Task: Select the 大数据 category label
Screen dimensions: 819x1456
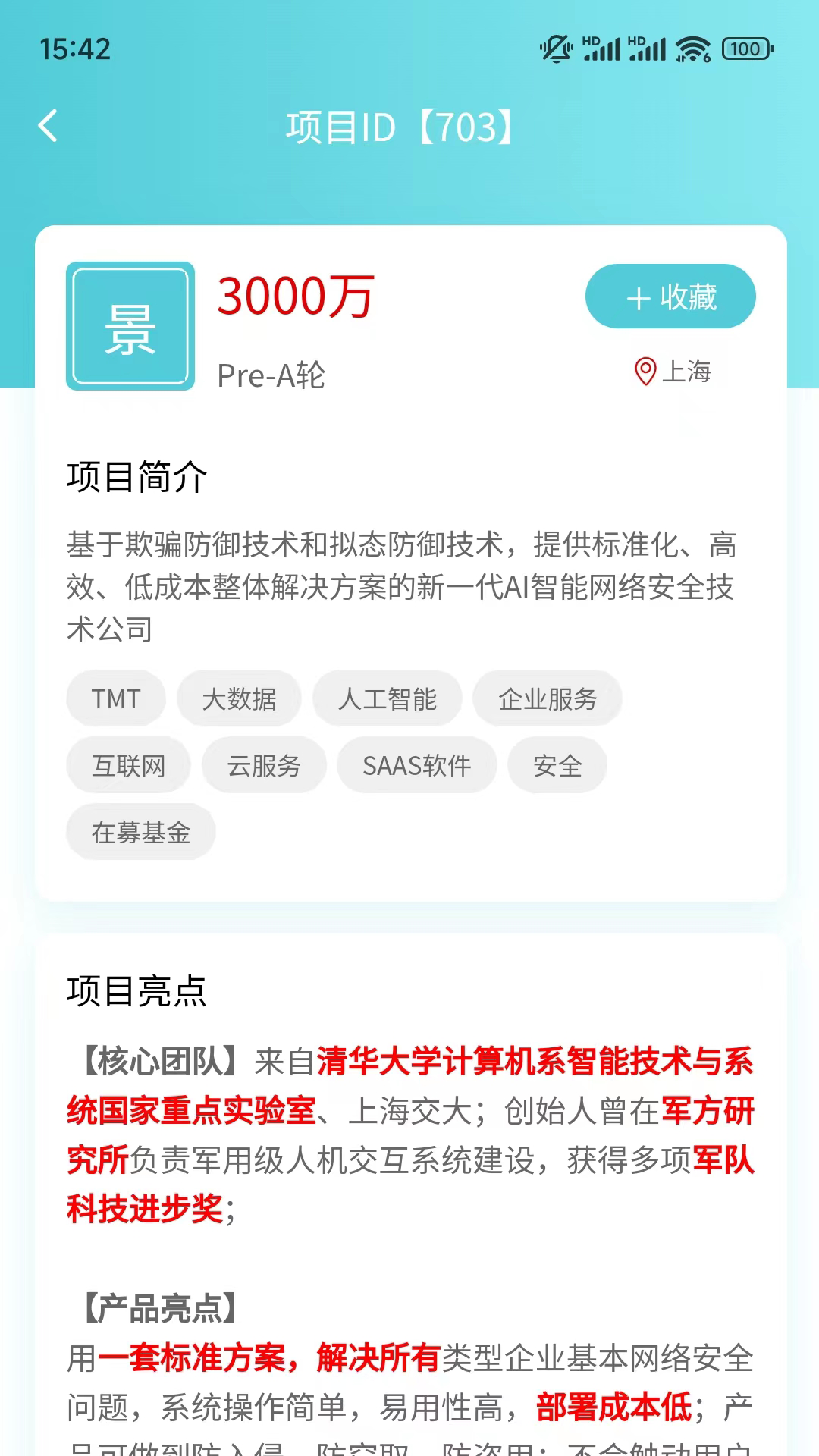Action: point(239,698)
